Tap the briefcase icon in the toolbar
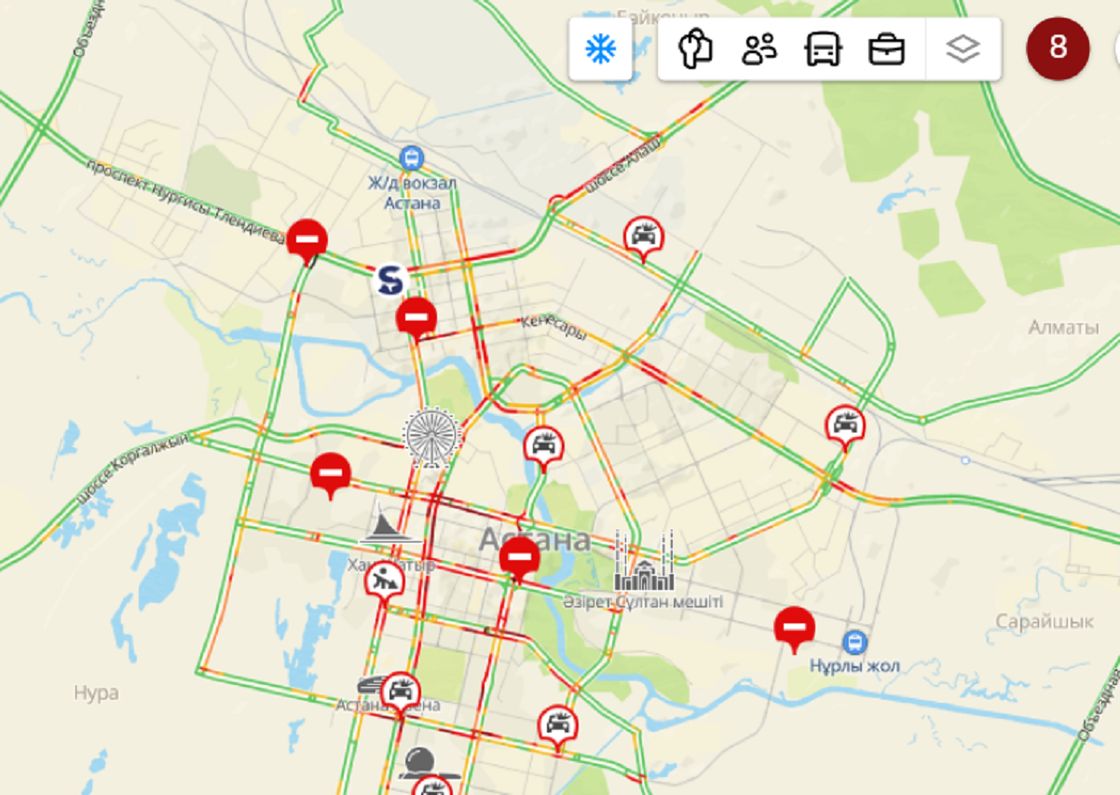This screenshot has height=795, width=1120. (887, 49)
